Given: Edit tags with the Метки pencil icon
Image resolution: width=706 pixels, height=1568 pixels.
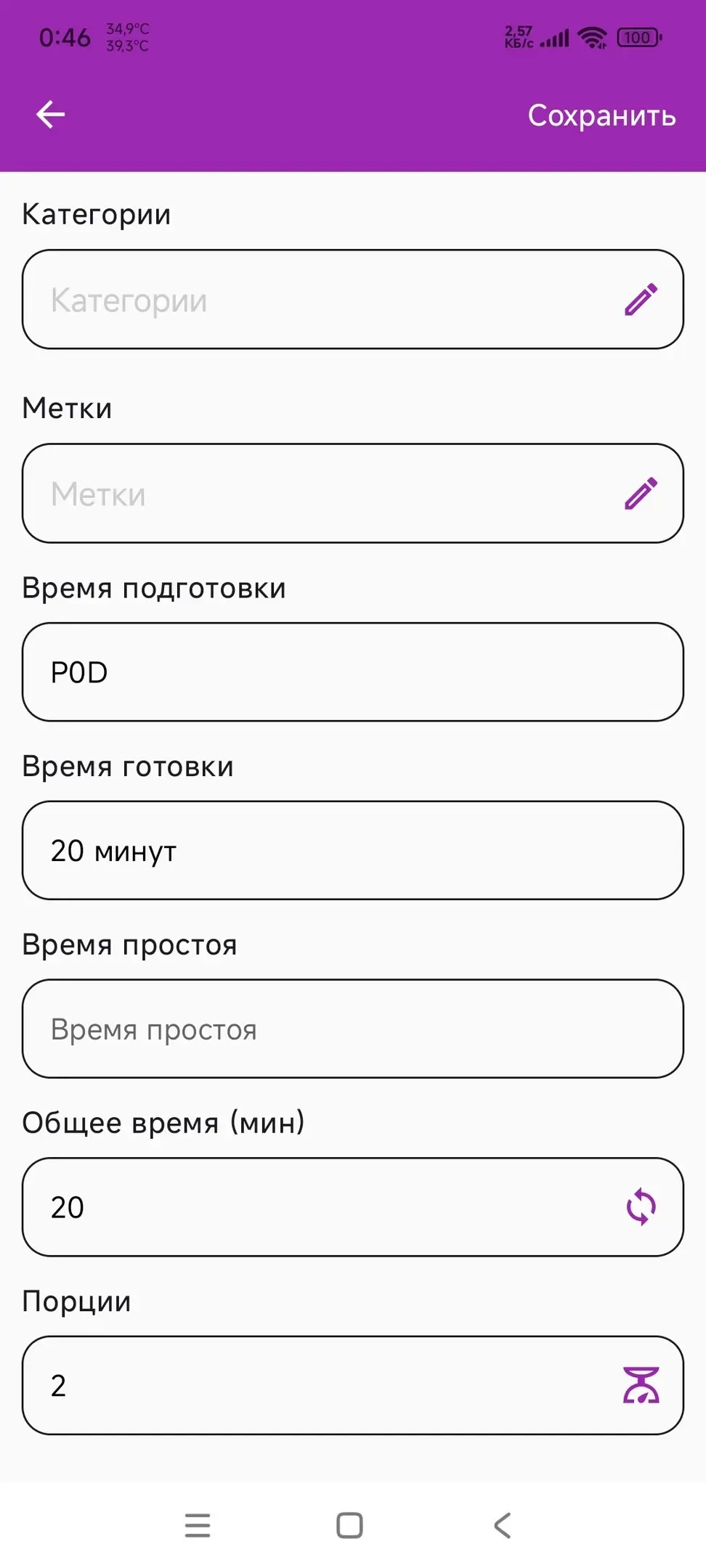Looking at the screenshot, I should click(641, 494).
